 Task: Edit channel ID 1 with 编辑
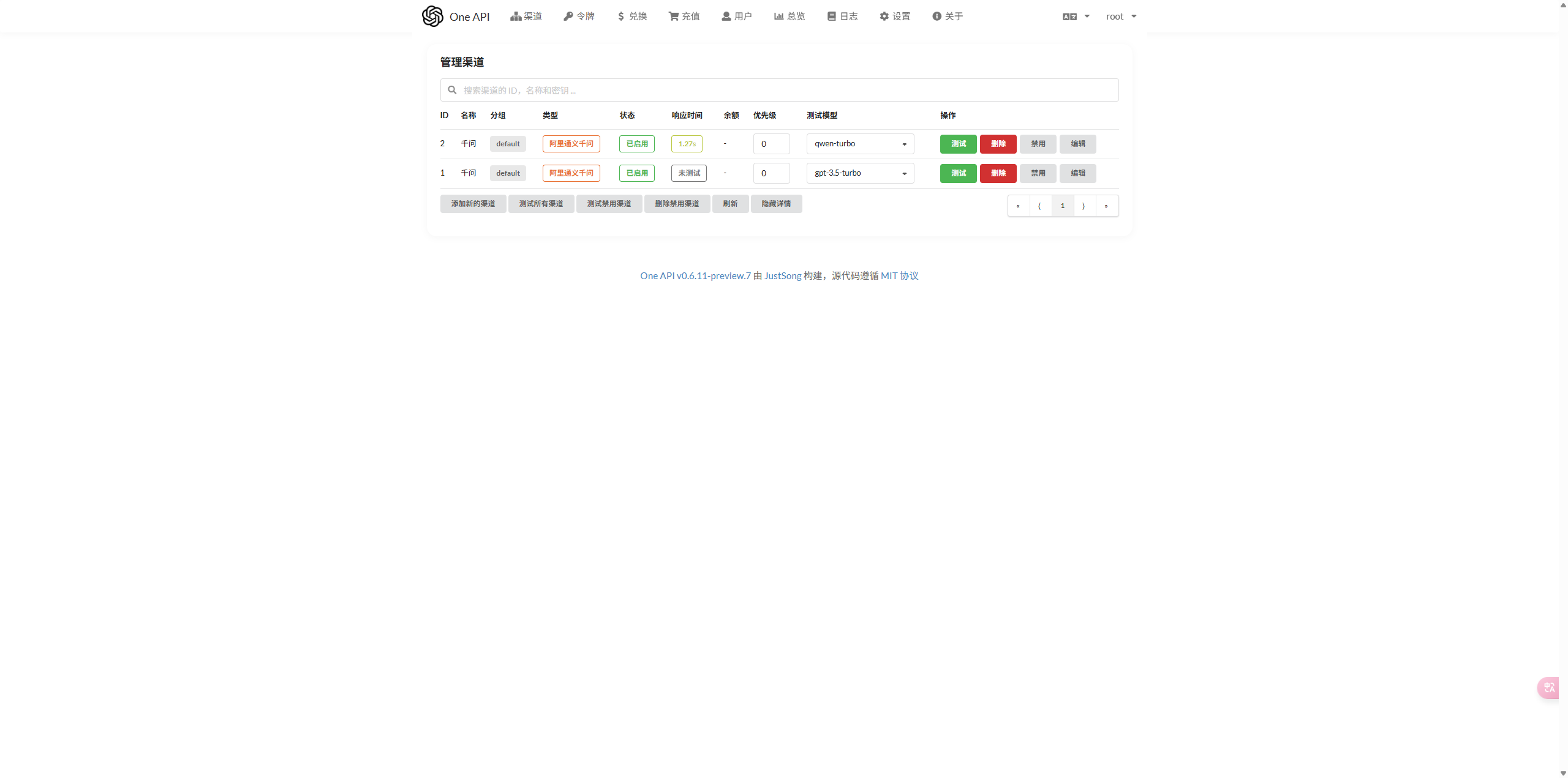click(1077, 173)
